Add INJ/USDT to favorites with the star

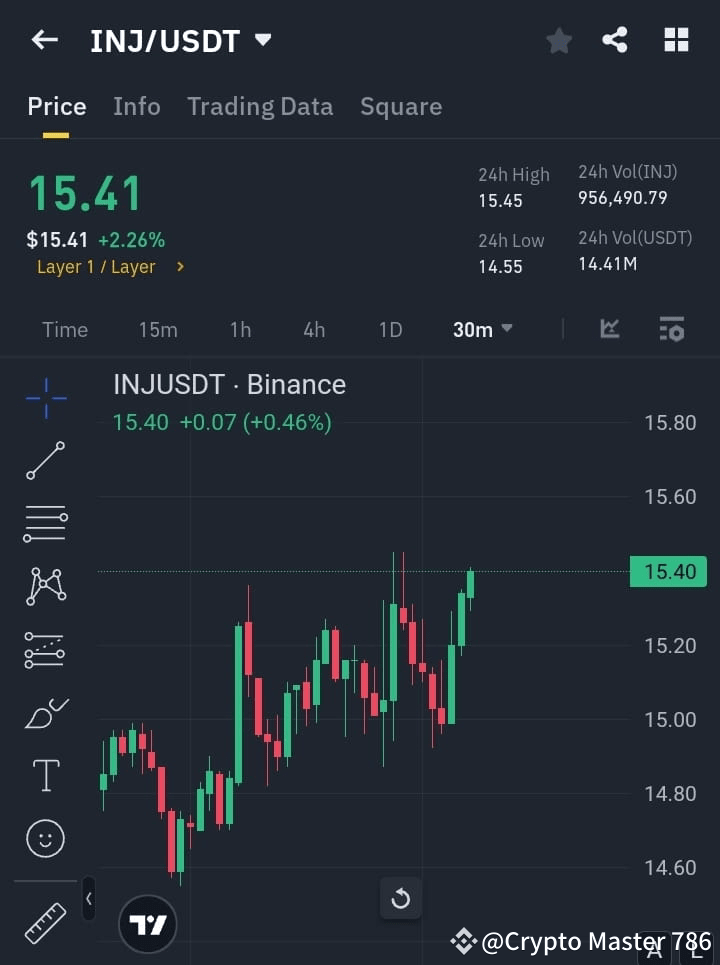pos(558,40)
